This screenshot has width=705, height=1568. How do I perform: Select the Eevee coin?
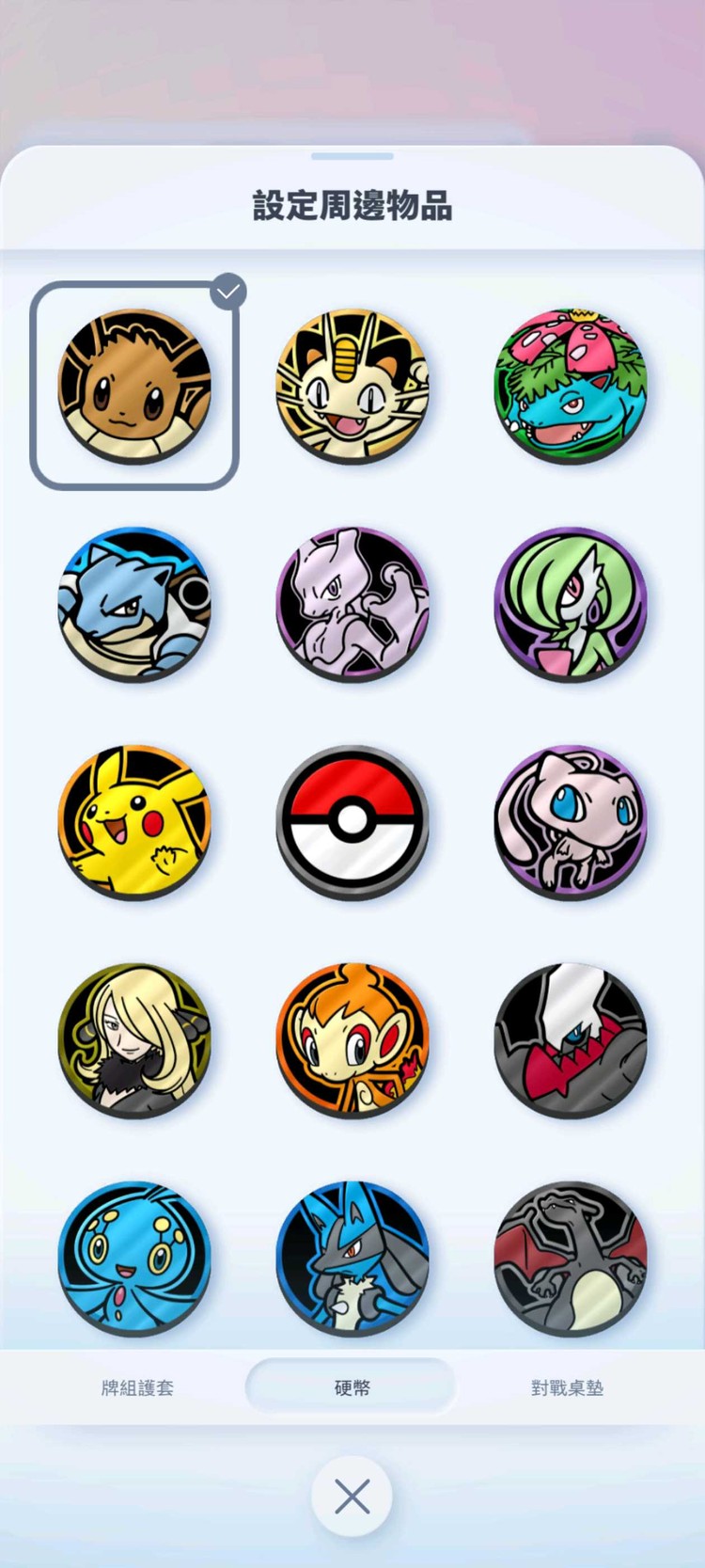[134, 386]
